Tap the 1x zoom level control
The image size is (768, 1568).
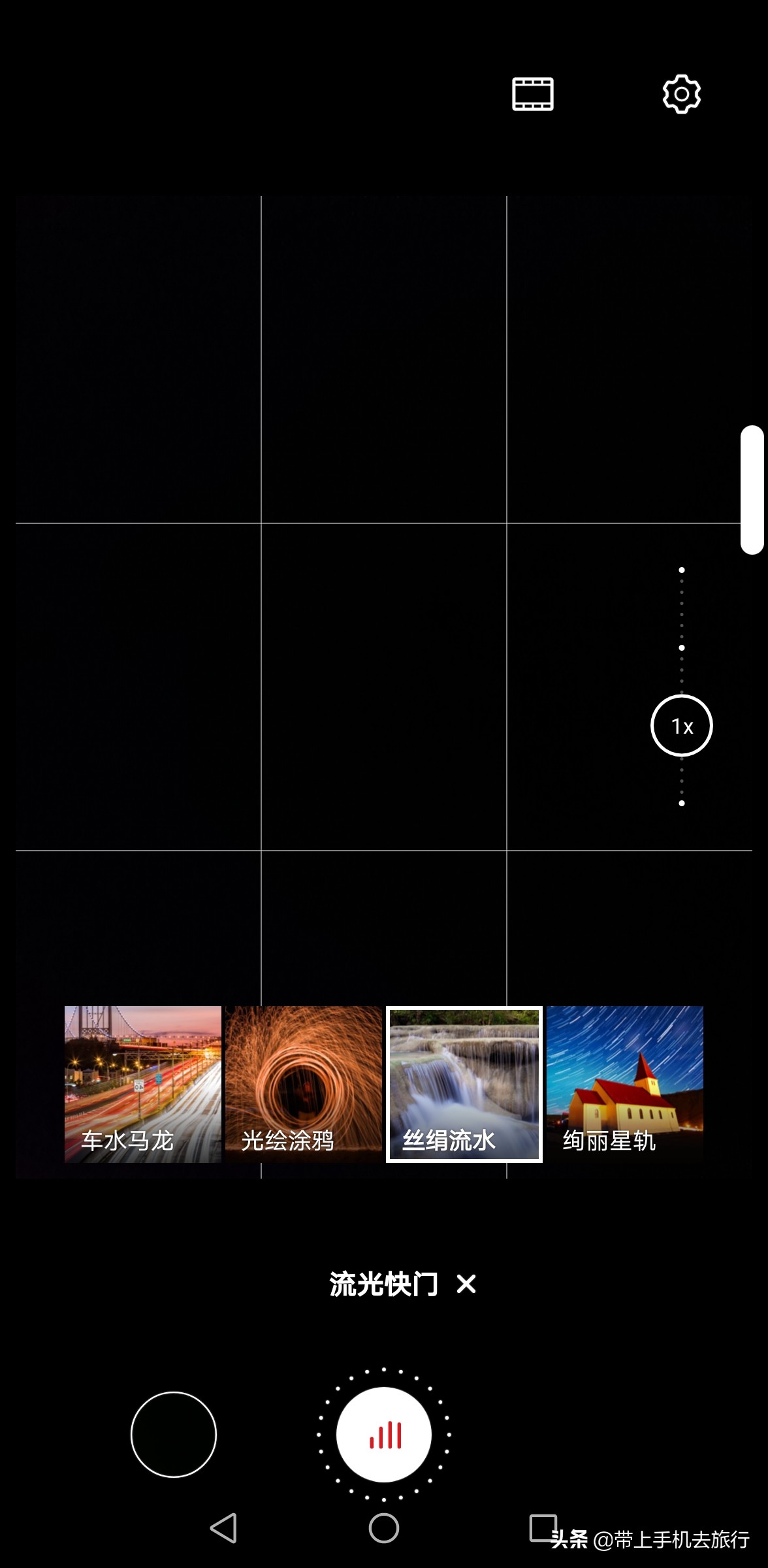(681, 725)
